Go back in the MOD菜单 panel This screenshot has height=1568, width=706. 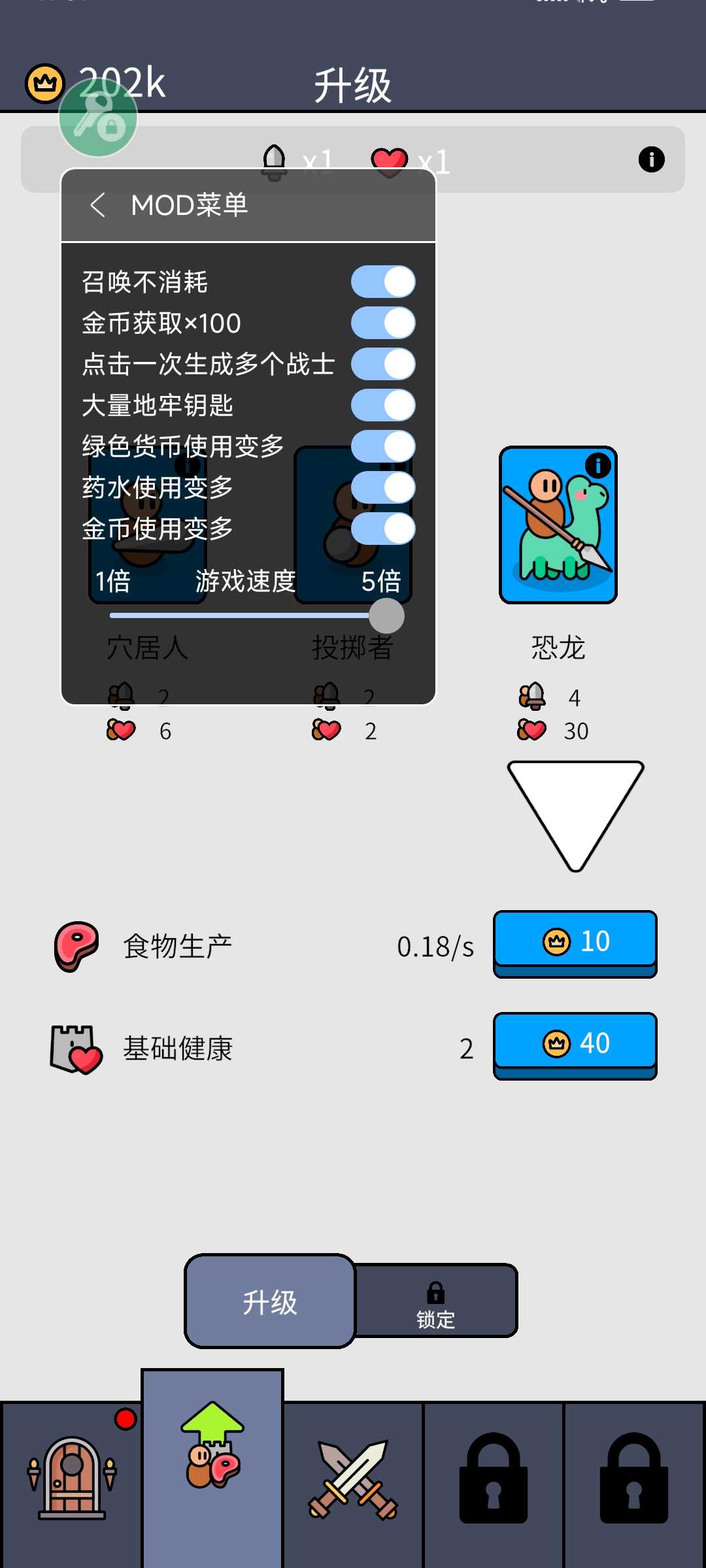(98, 205)
